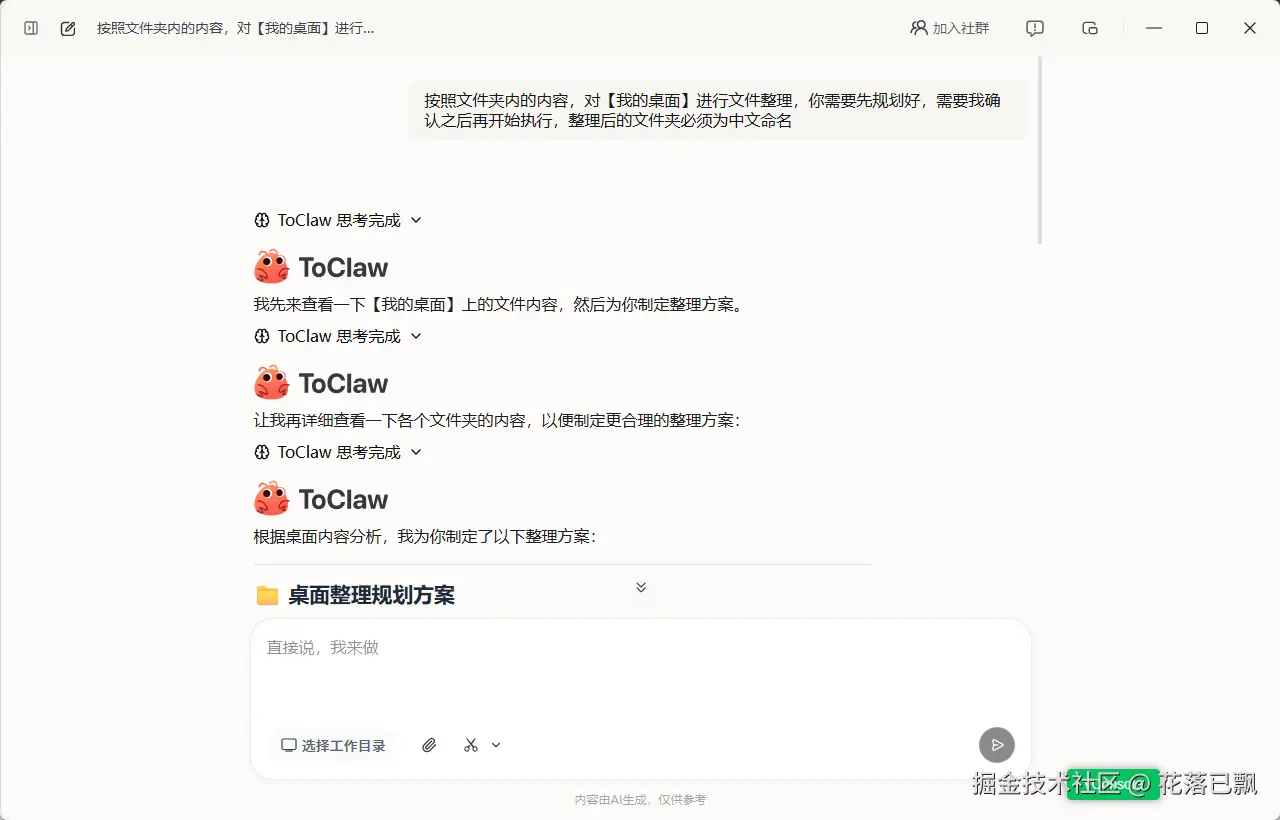Jump to bottom with the double-chevron icon

[x=641, y=587]
